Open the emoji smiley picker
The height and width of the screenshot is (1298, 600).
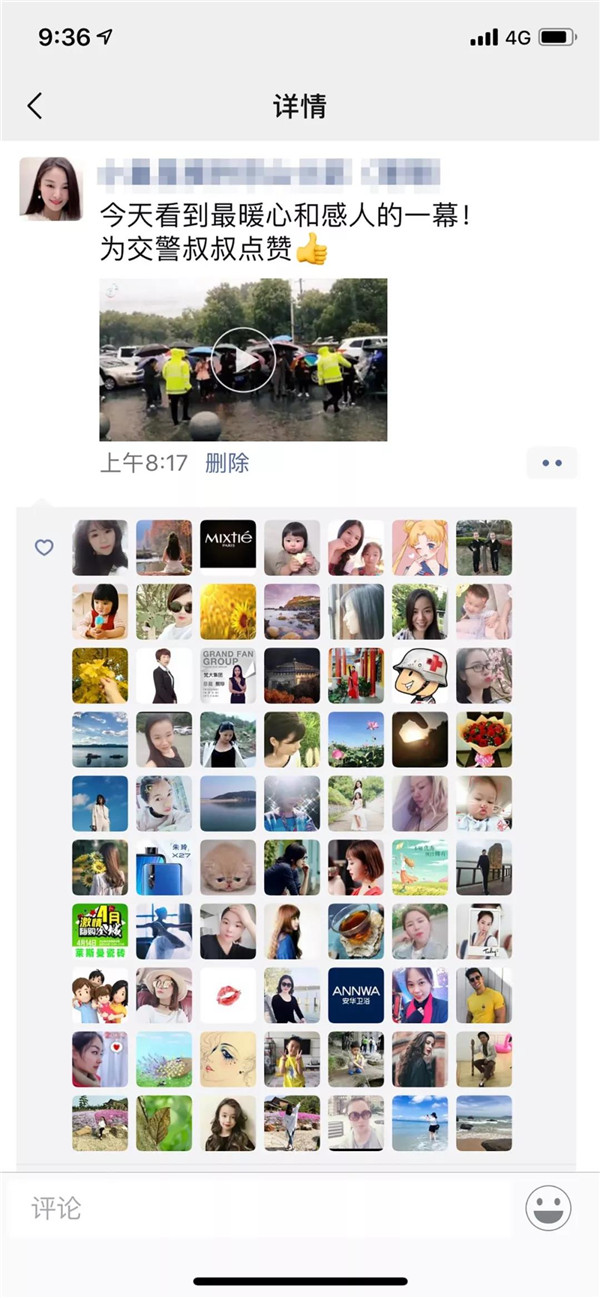548,1209
